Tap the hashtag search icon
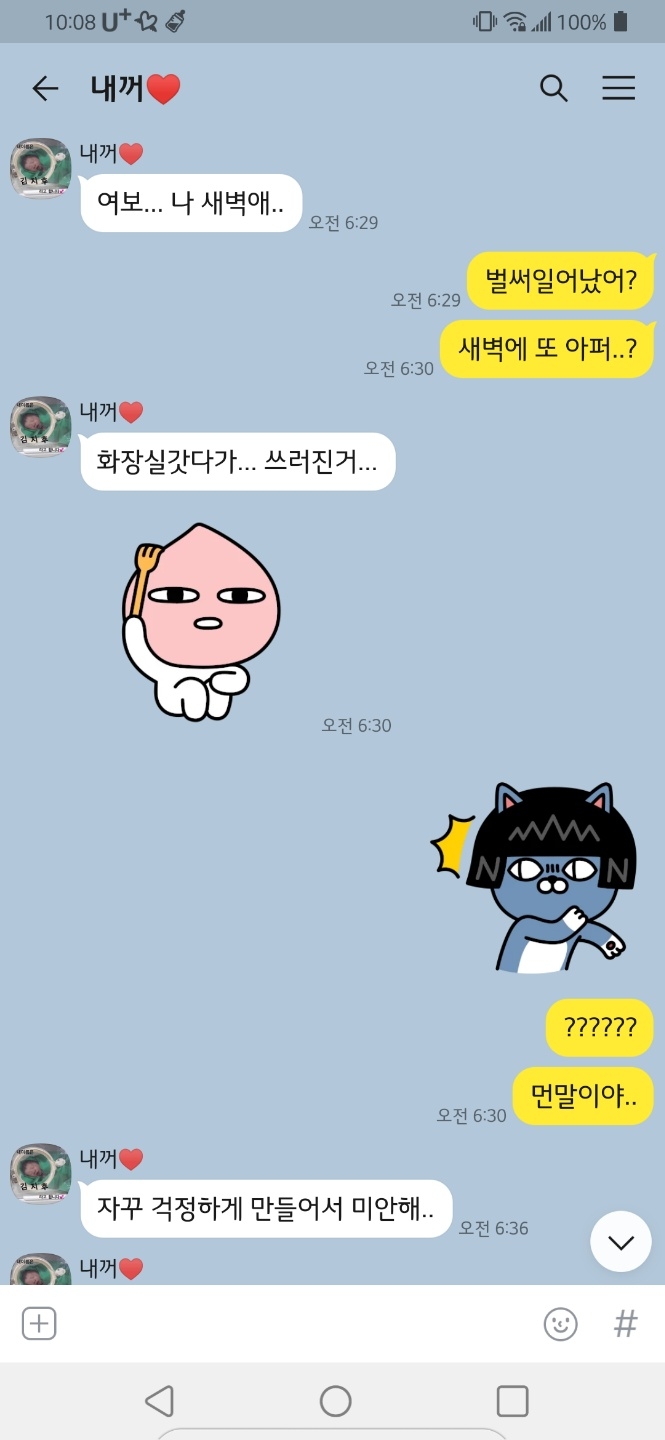The image size is (665, 1440). tap(625, 1324)
